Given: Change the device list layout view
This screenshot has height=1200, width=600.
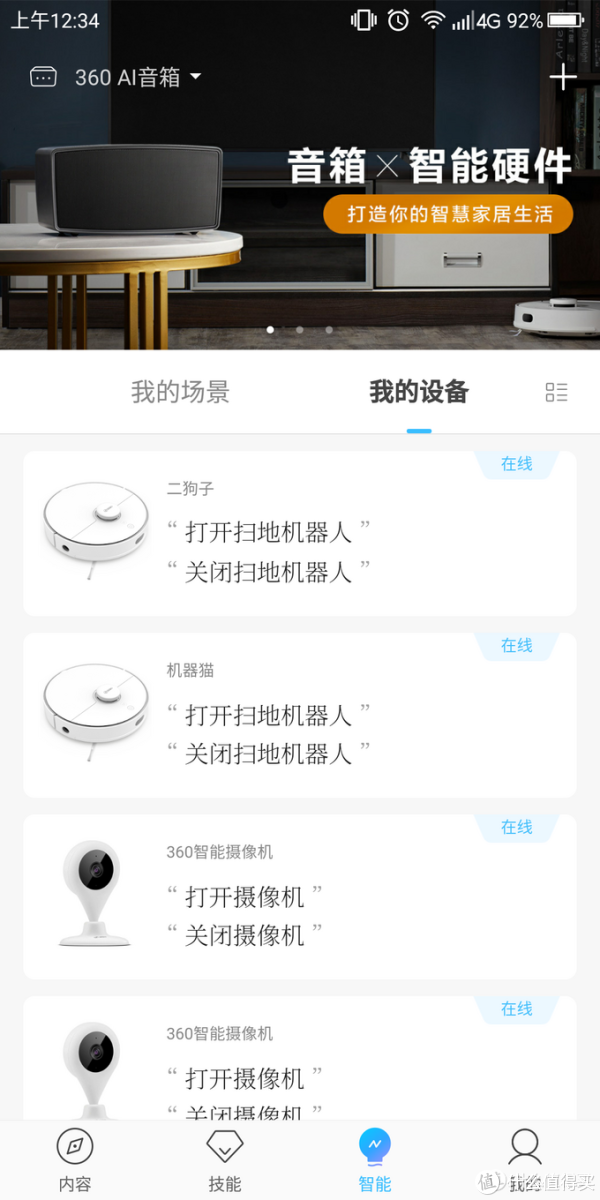Looking at the screenshot, I should (556, 392).
